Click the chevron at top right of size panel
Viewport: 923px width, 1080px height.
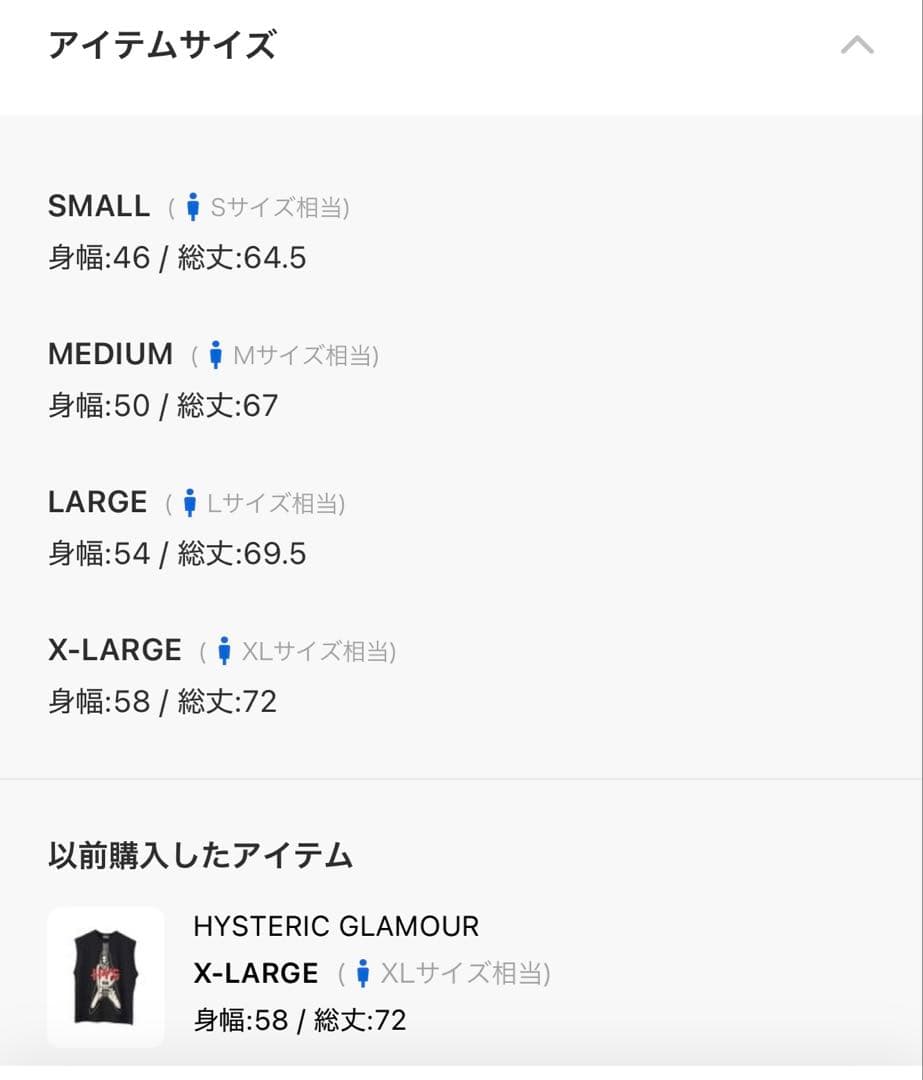tap(856, 44)
